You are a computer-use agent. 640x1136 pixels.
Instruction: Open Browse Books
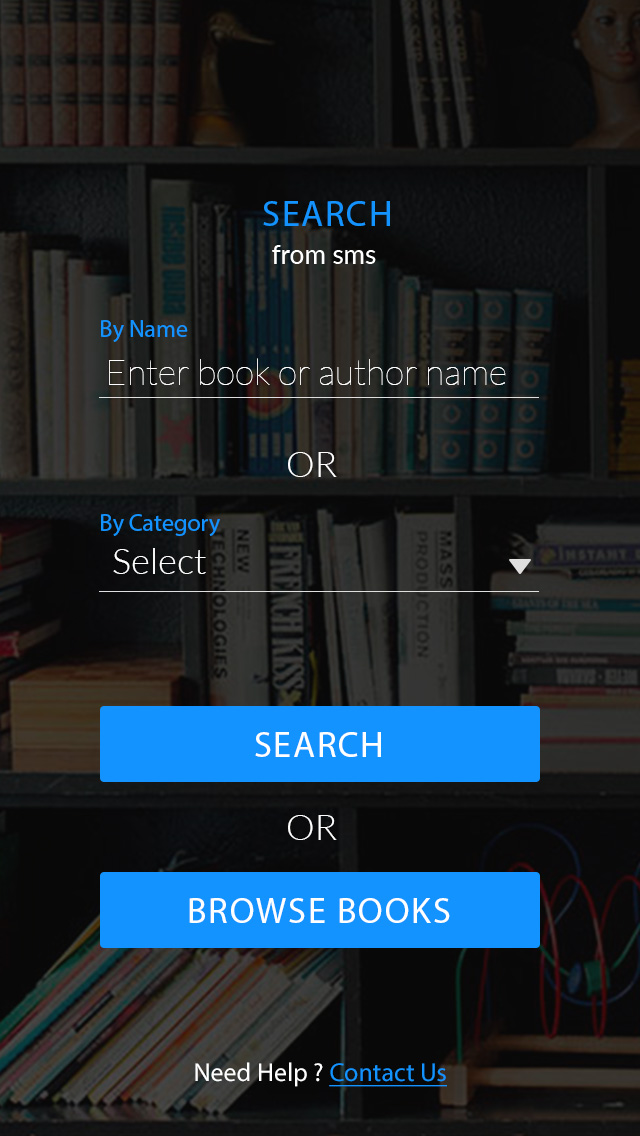point(319,910)
